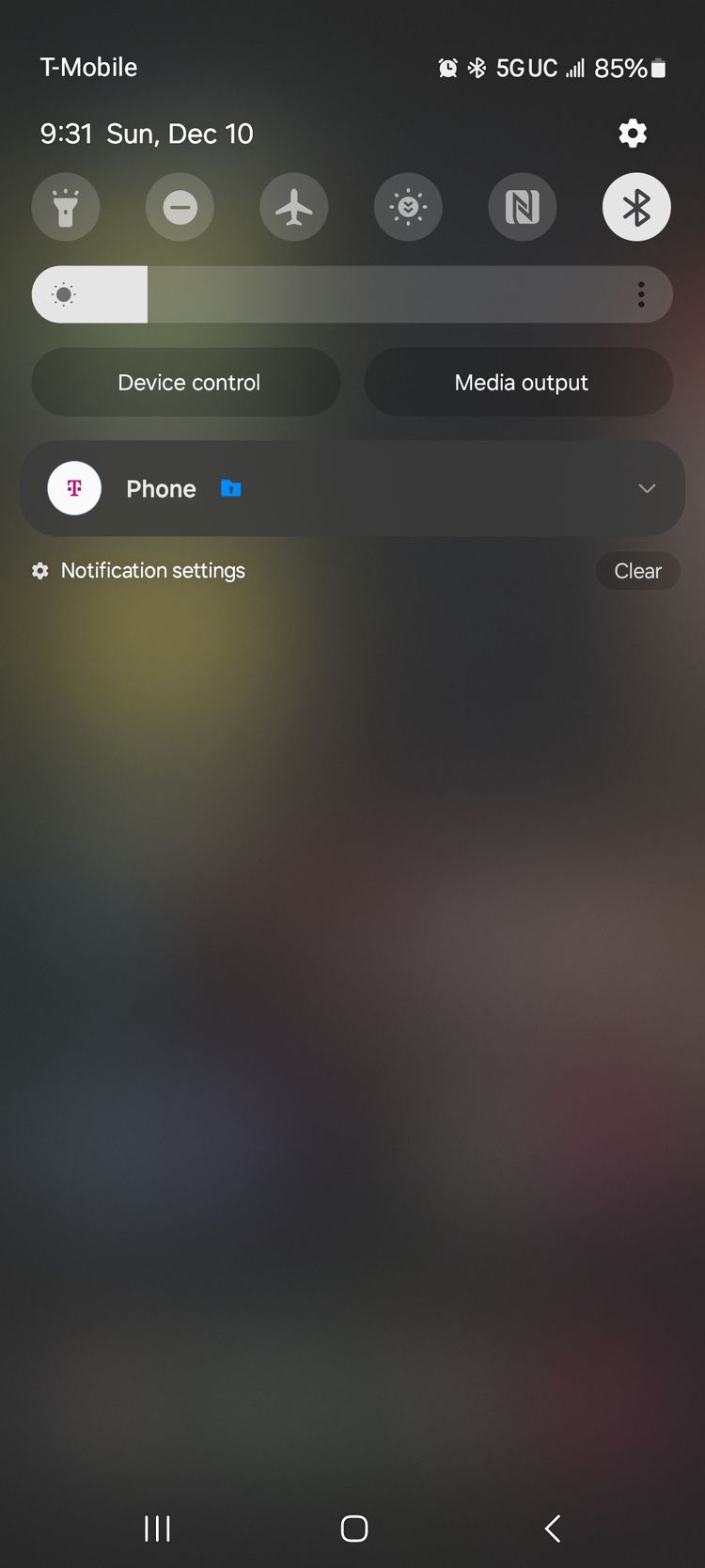Screen dimensions: 705x1568
Task: Turn on the flashlight
Action: [65, 207]
